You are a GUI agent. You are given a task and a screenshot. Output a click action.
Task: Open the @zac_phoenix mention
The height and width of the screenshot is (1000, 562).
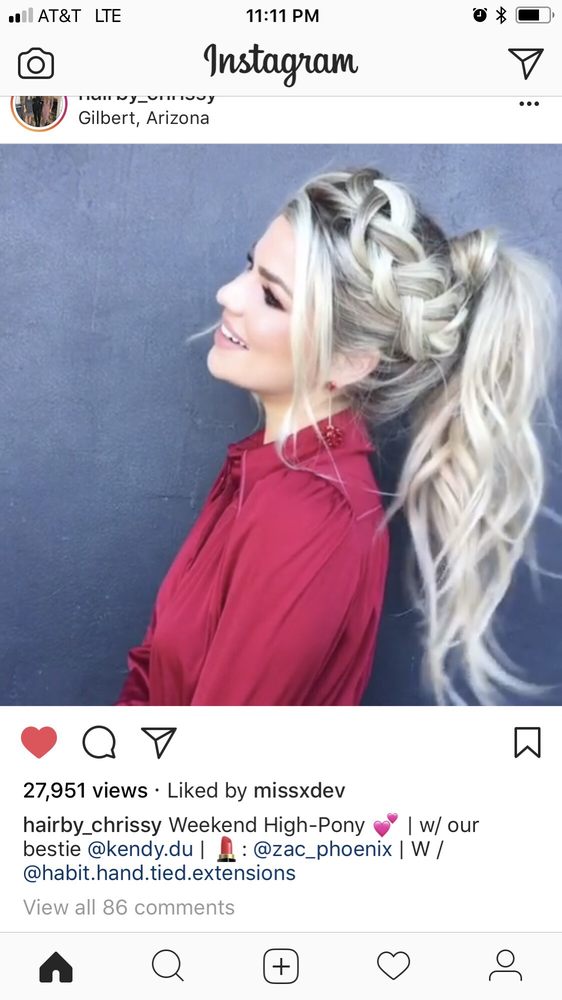point(323,849)
